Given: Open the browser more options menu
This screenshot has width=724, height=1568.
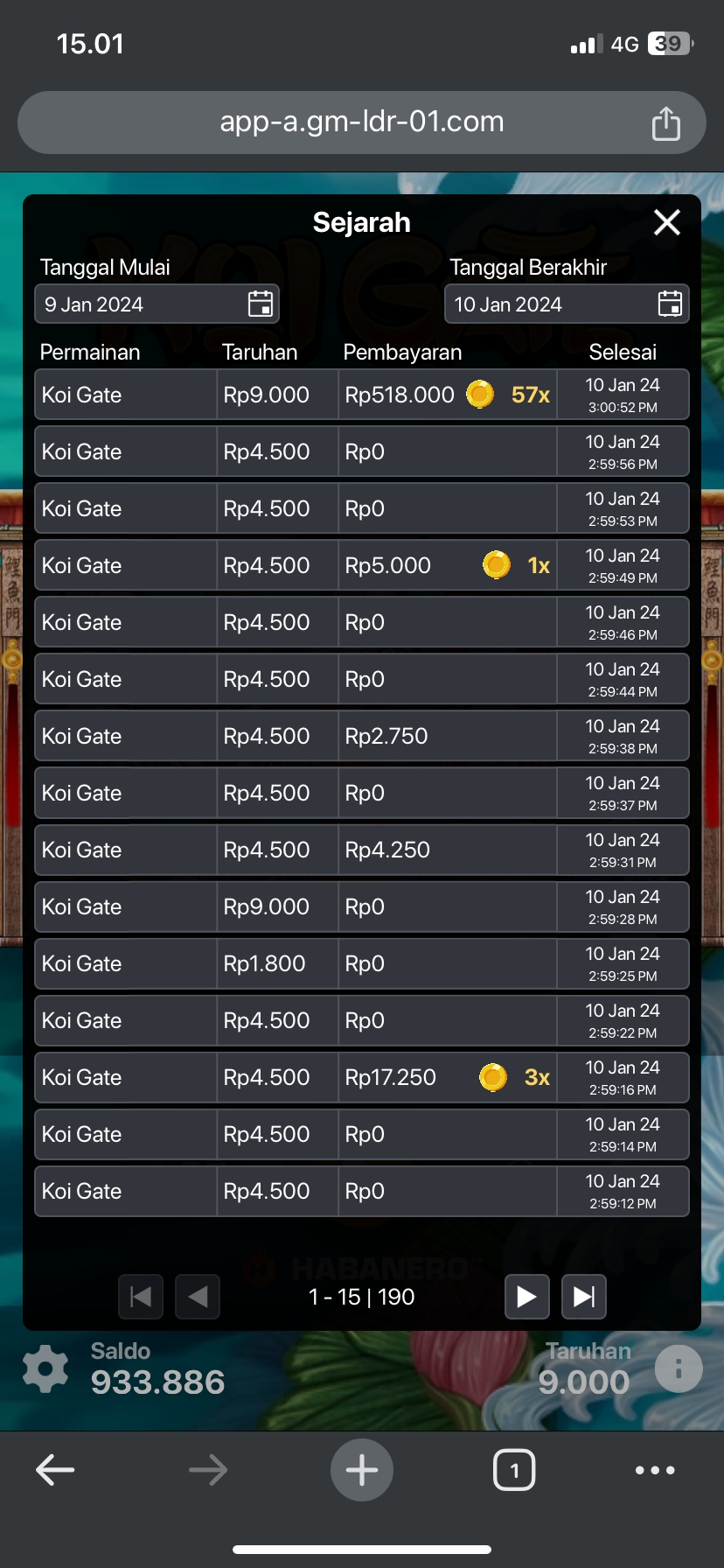Looking at the screenshot, I should 655,1470.
